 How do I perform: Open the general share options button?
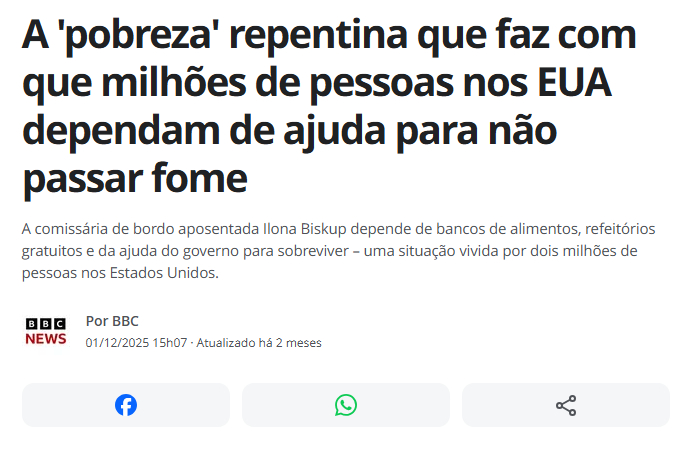(565, 405)
